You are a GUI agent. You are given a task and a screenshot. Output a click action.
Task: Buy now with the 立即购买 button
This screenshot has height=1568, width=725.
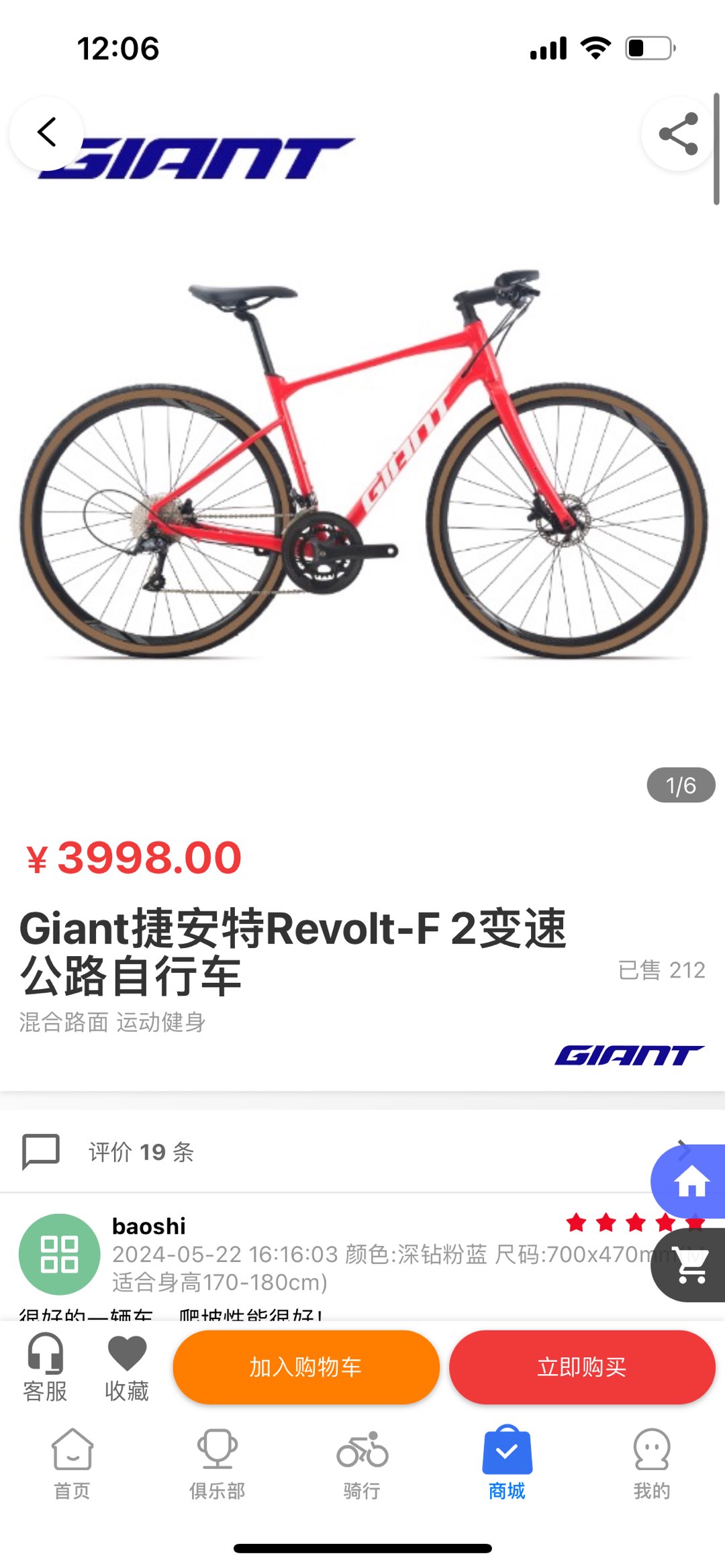(582, 1367)
